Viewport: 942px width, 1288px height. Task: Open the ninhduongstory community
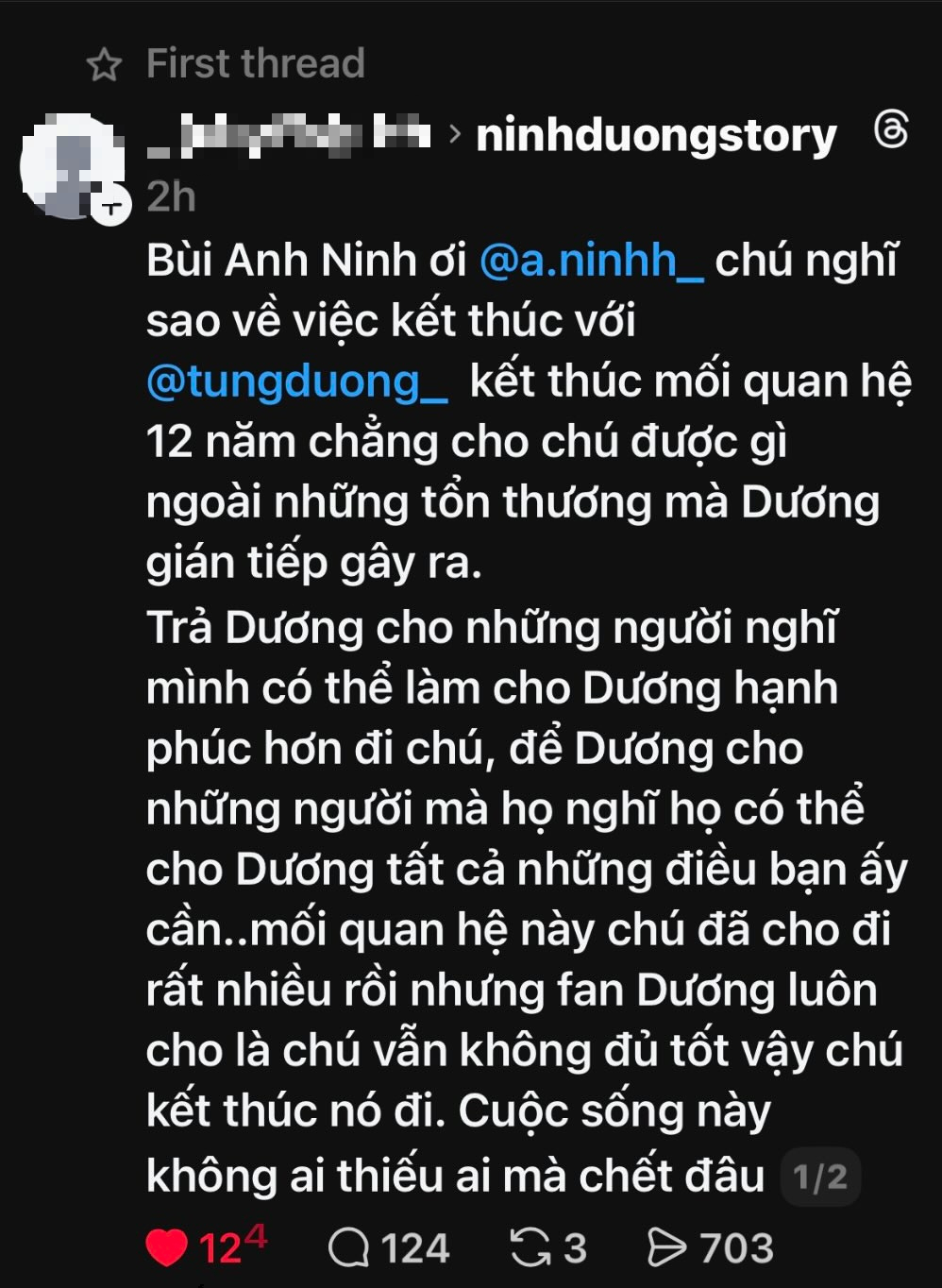tap(656, 136)
